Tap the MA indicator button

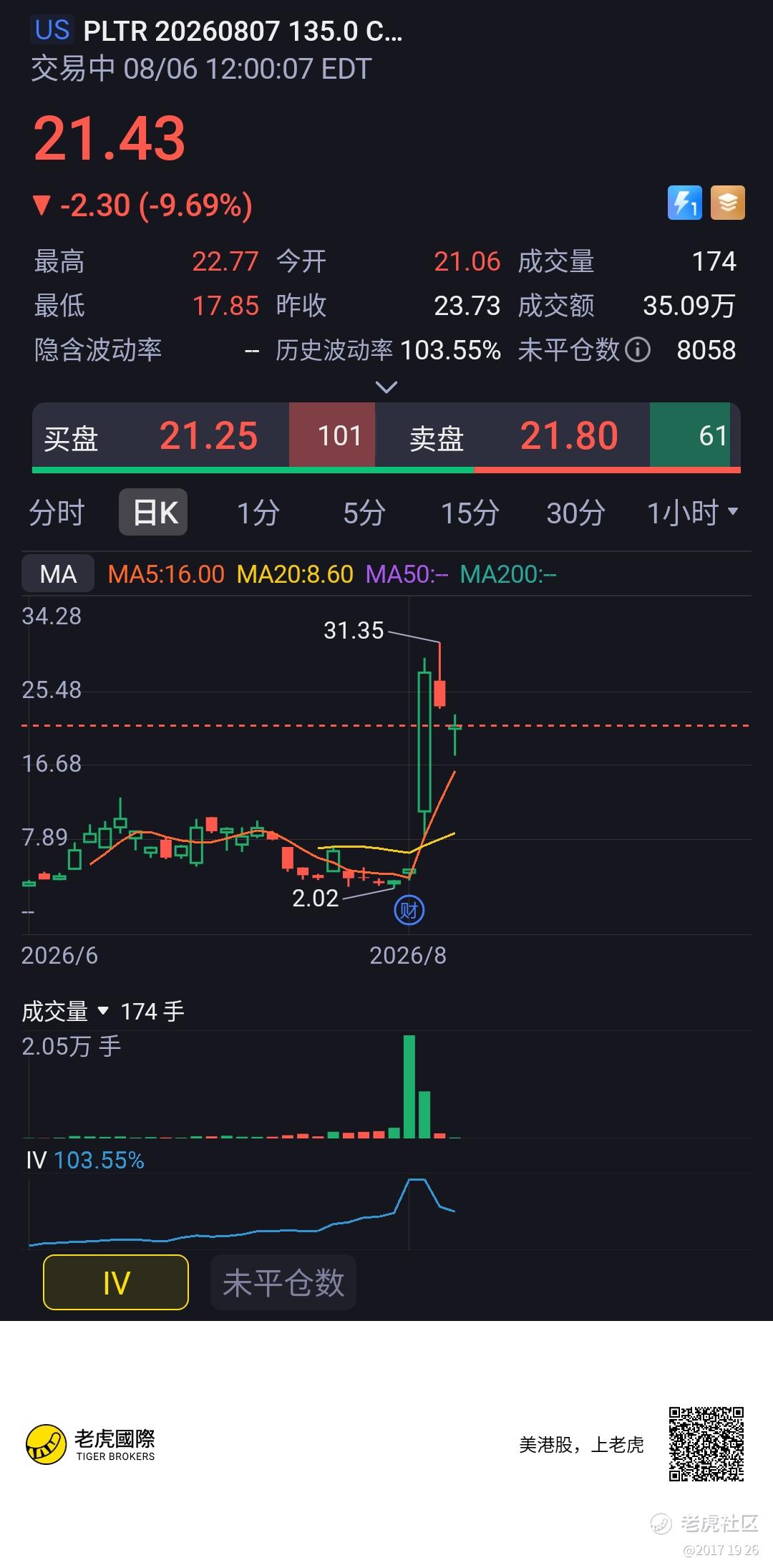coord(58,574)
